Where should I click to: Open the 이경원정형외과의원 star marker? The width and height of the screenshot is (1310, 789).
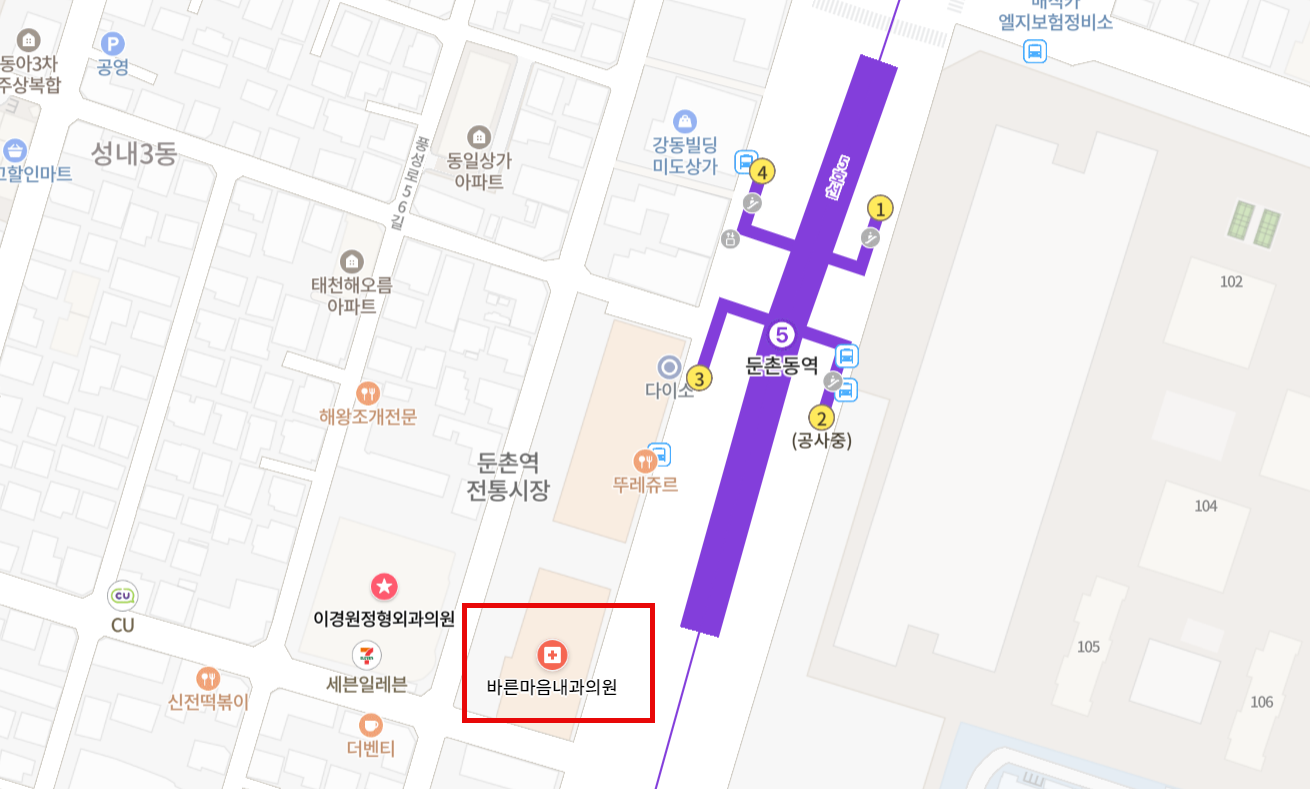click(384, 587)
